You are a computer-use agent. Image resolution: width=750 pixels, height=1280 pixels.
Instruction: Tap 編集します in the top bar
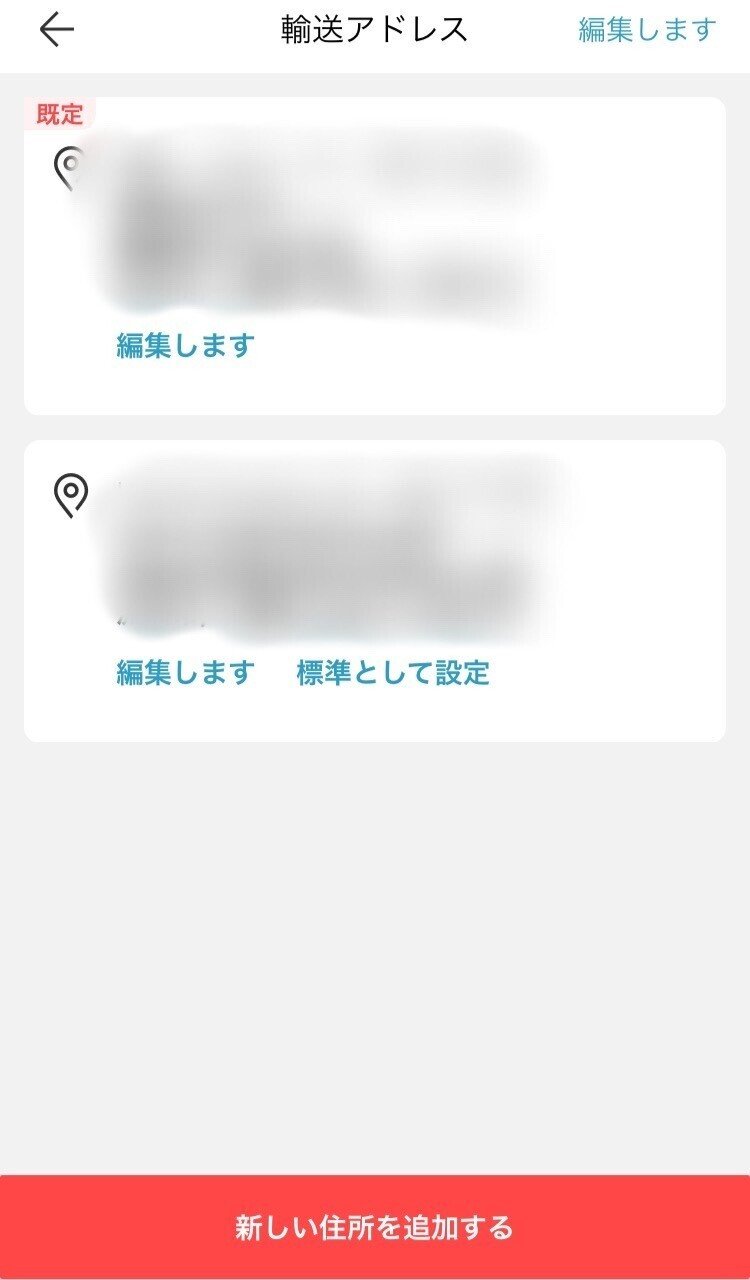point(647,30)
